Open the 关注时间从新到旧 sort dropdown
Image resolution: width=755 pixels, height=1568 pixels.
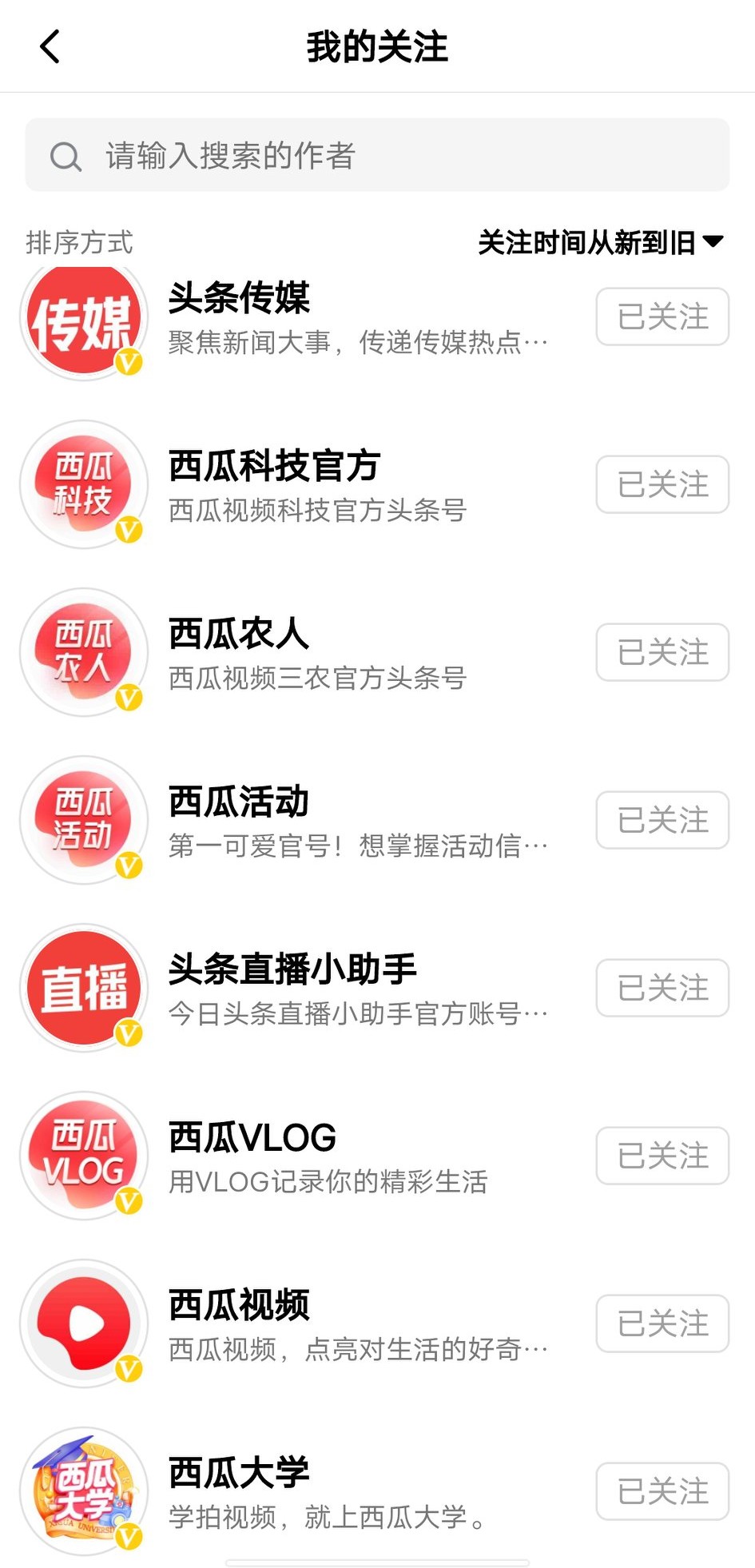coord(601,242)
